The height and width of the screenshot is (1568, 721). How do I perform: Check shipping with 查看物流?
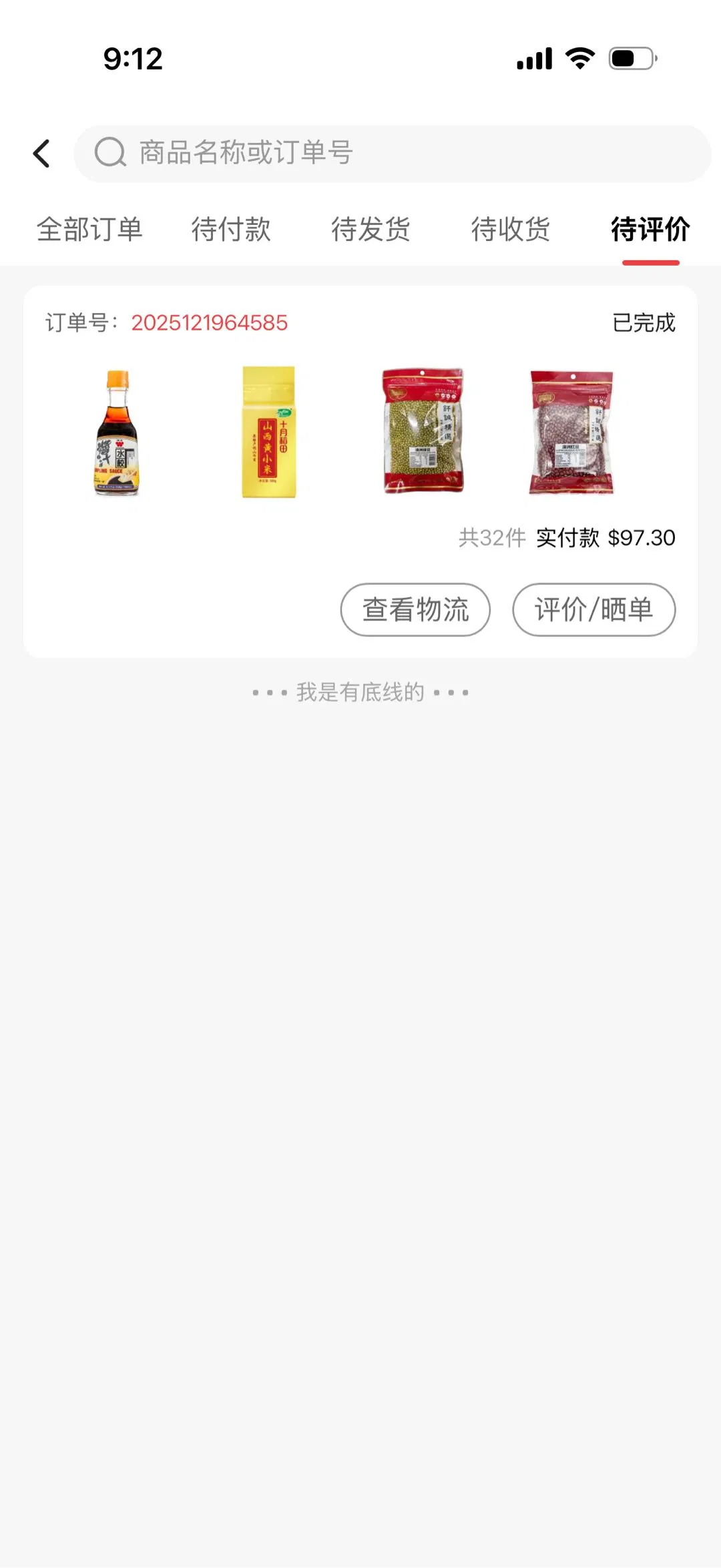[x=415, y=609]
